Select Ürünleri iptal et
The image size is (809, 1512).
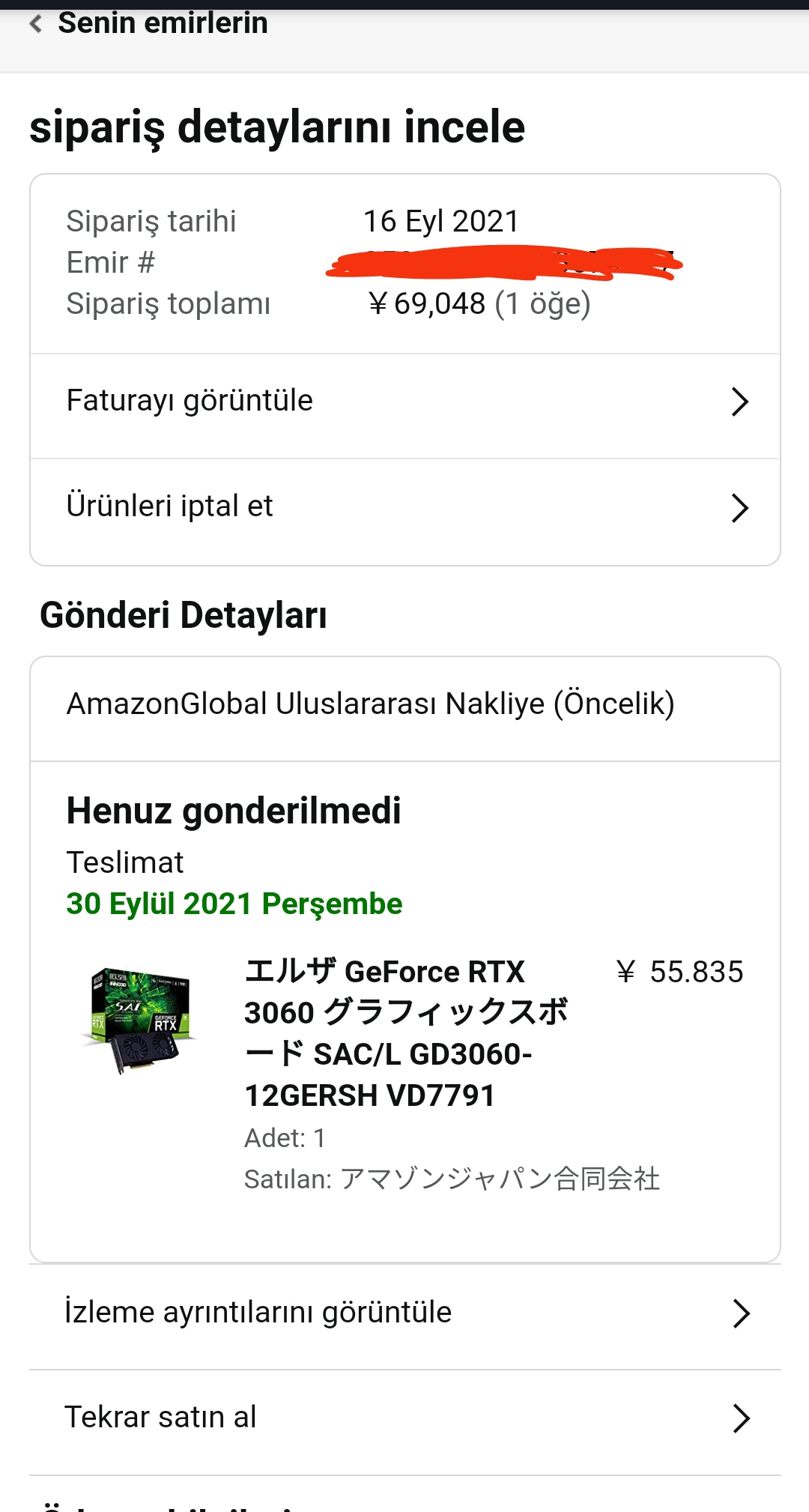[x=404, y=507]
